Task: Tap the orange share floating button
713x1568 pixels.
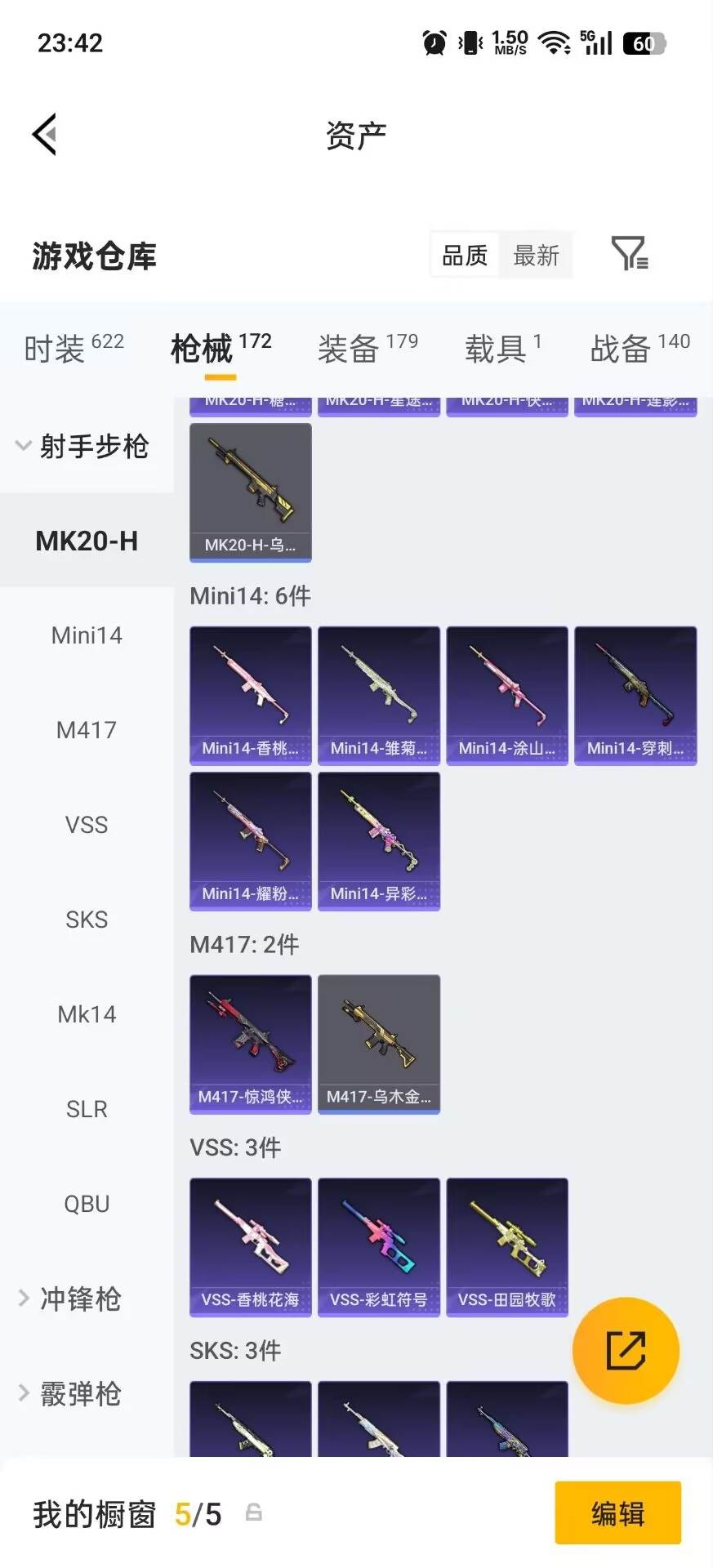Action: [626, 1351]
